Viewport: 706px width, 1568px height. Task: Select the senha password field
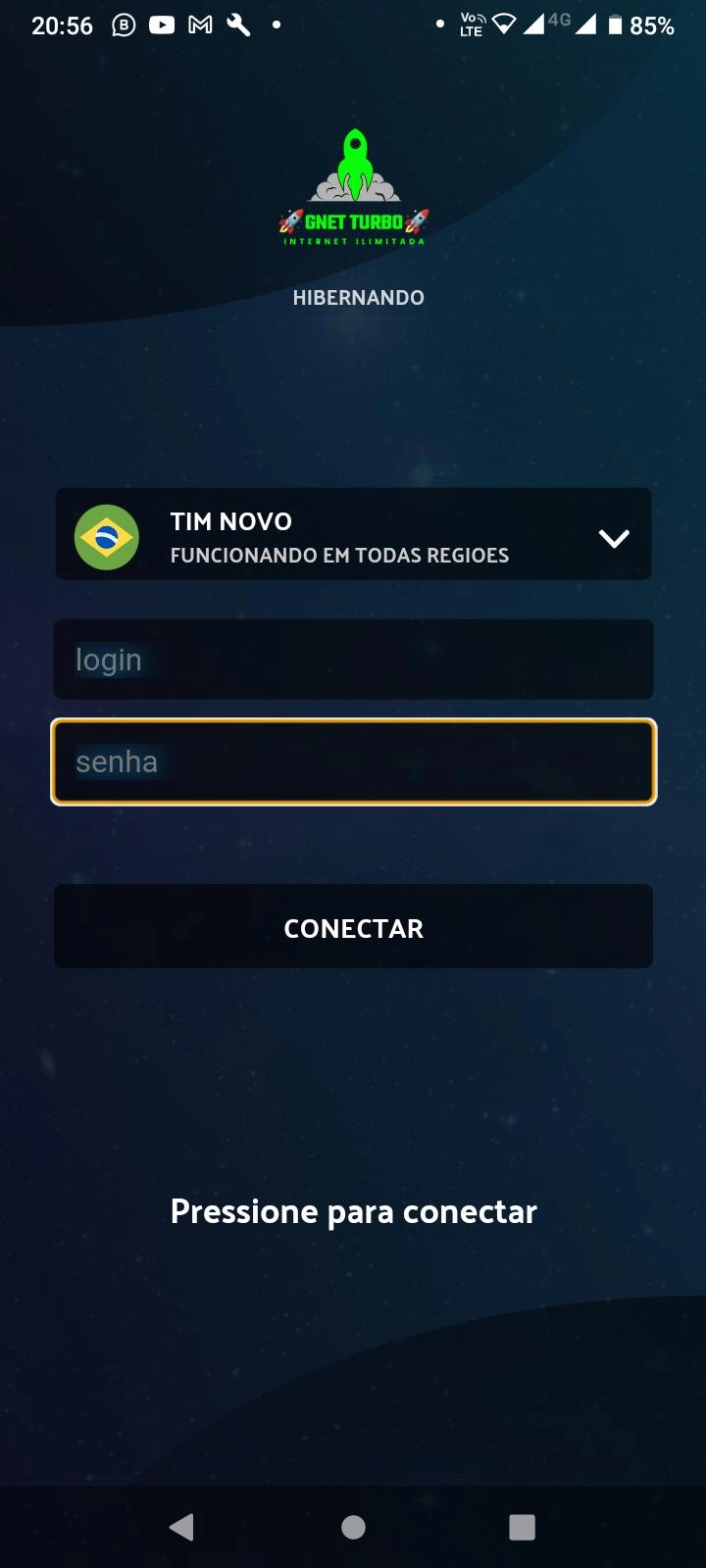point(353,762)
